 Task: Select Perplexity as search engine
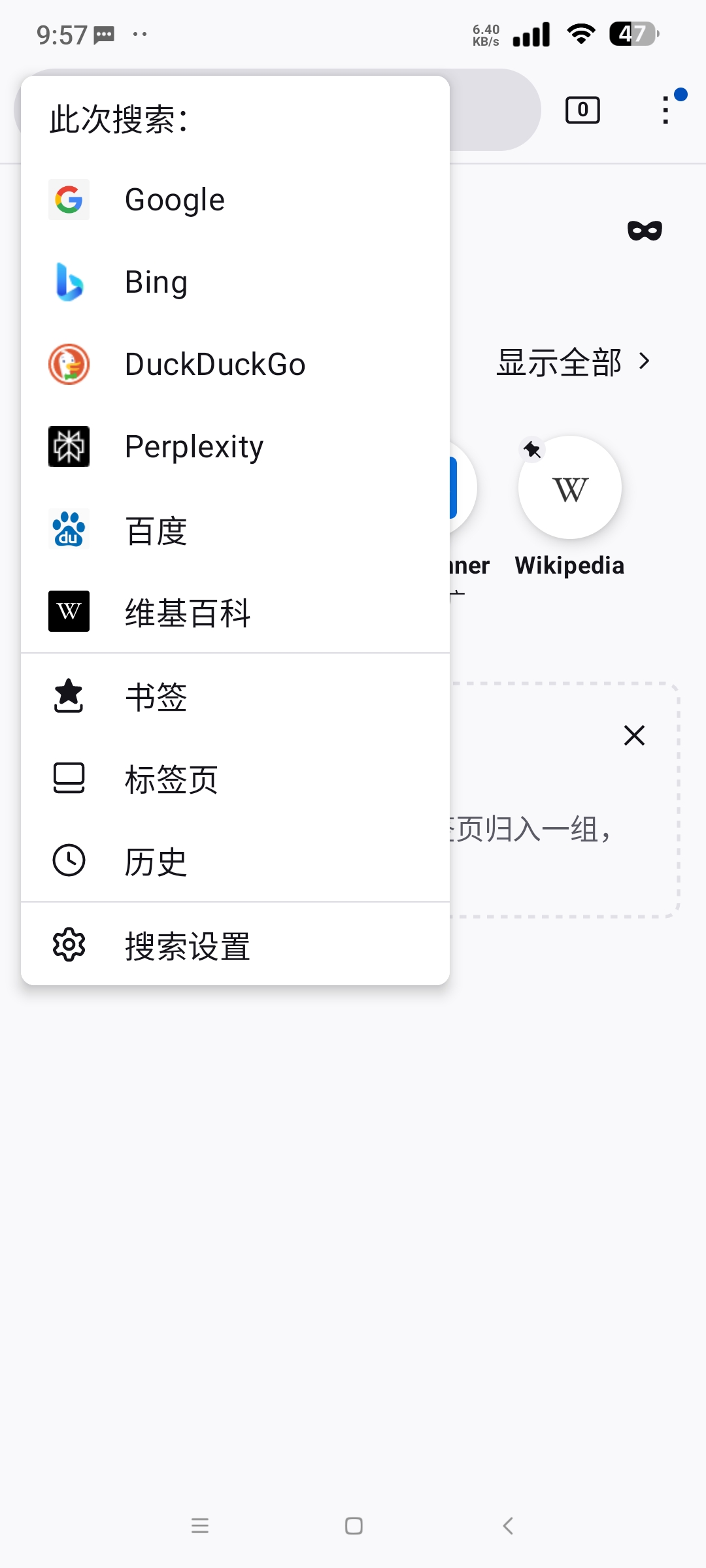tap(69, 447)
